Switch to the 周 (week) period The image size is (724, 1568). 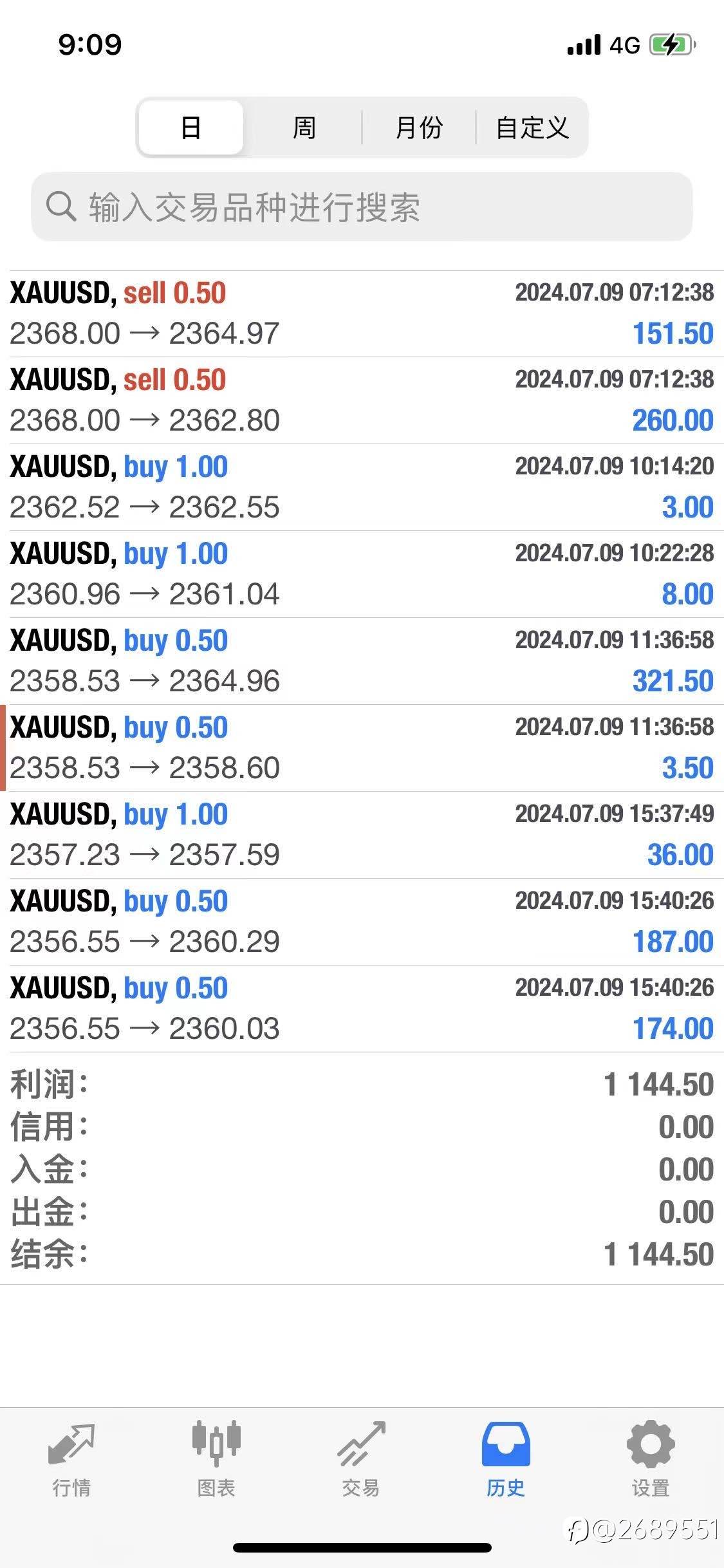click(304, 127)
